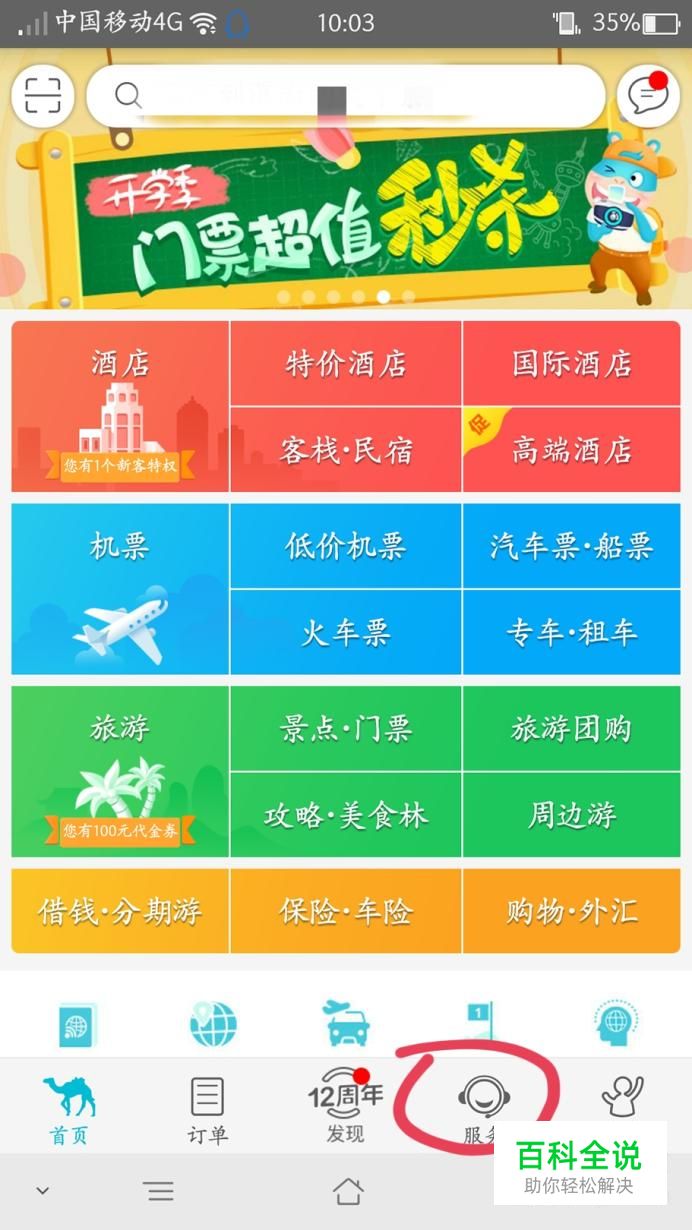Image resolution: width=692 pixels, height=1230 pixels.
Task: Open the 机票 flights tile
Action: pyautogui.click(x=120, y=588)
